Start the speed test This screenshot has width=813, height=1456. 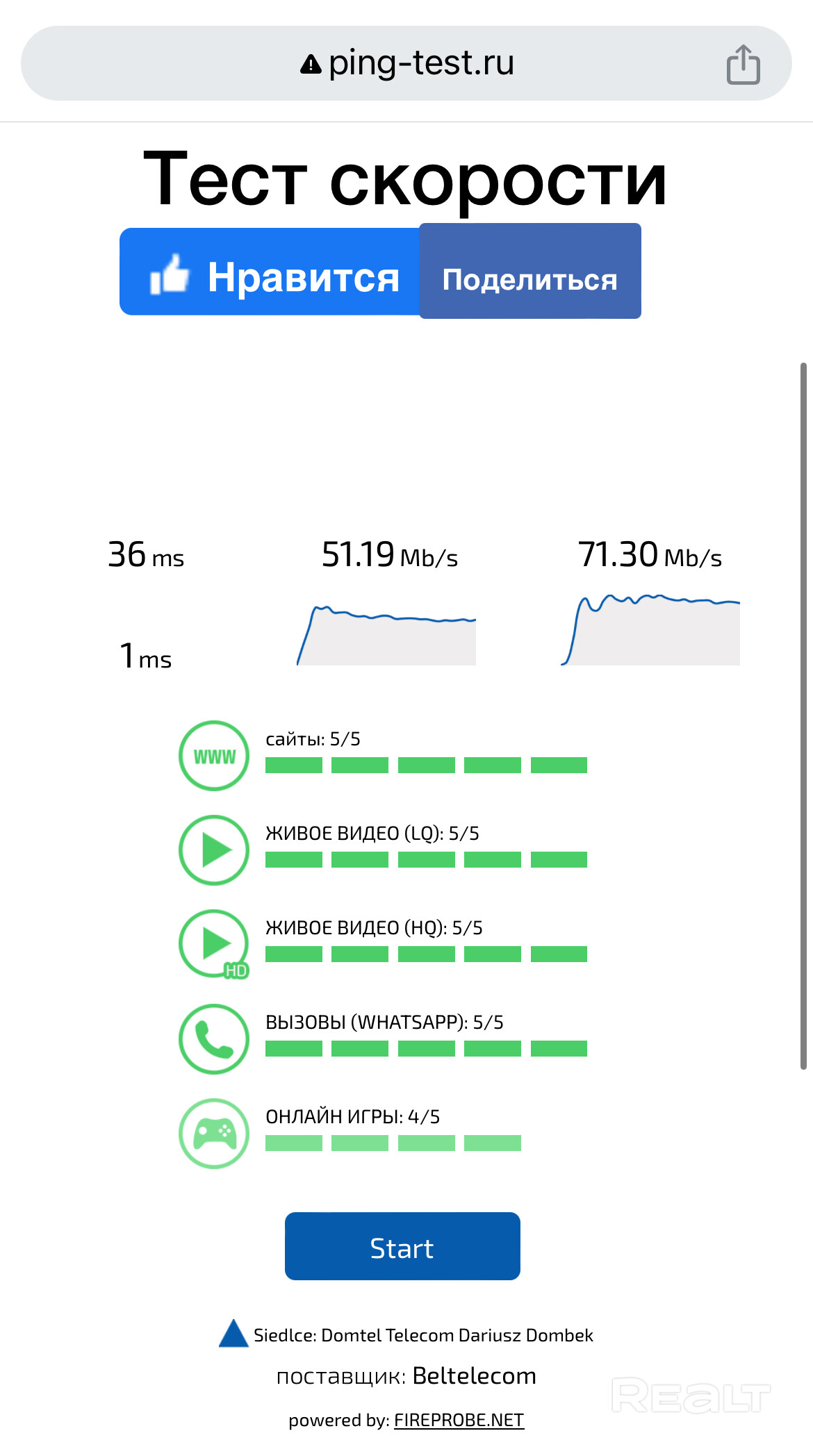(x=402, y=1246)
